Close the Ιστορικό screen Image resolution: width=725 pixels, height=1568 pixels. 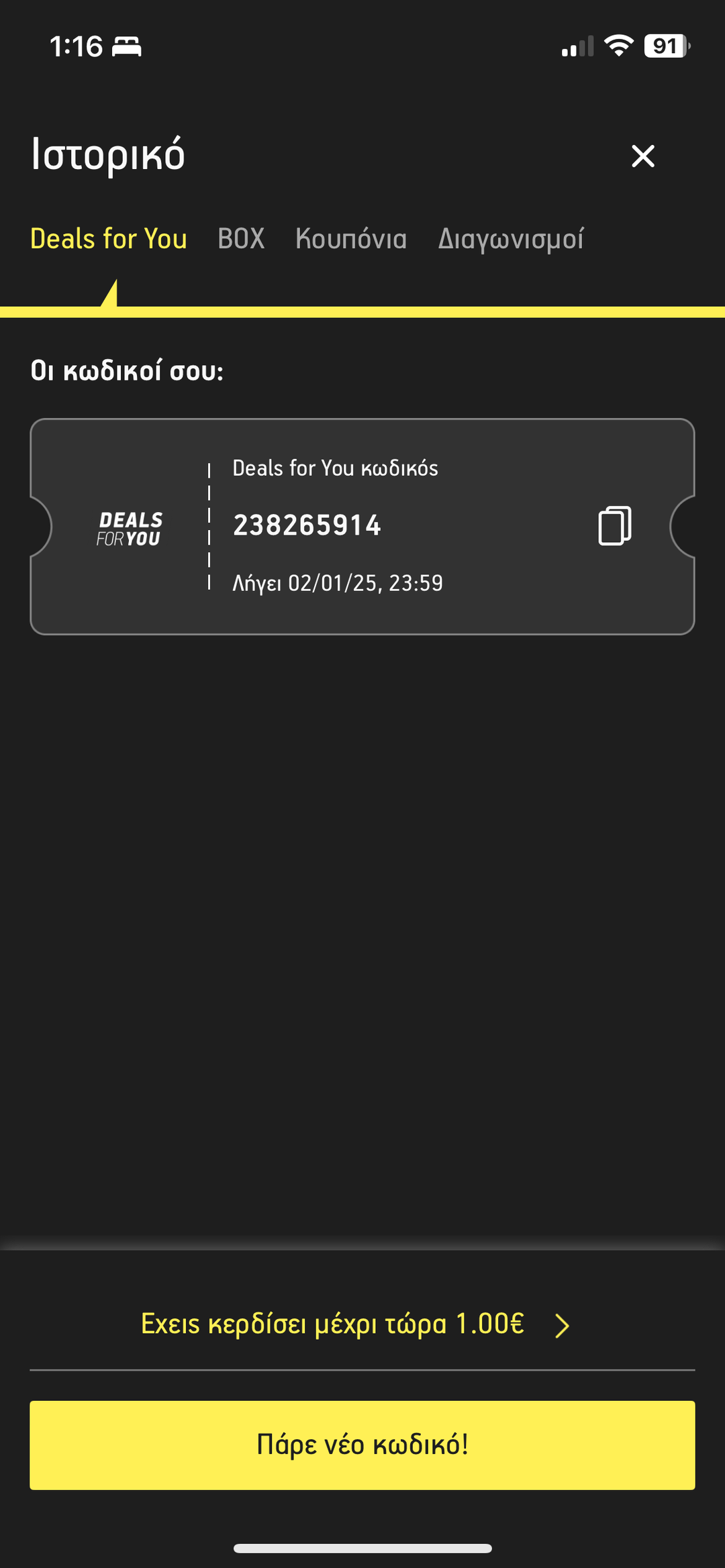(642, 156)
